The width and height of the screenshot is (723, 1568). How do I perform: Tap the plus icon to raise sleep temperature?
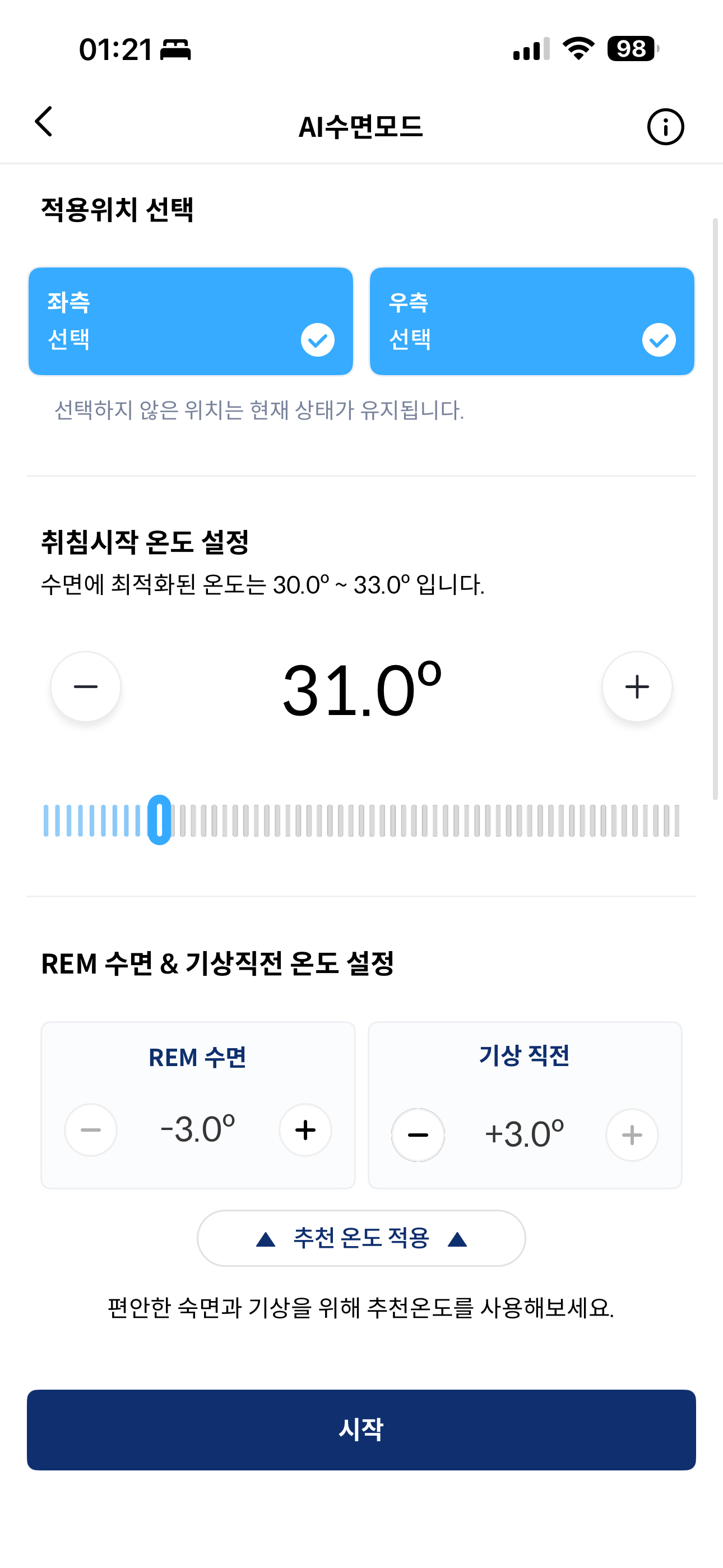click(x=637, y=686)
